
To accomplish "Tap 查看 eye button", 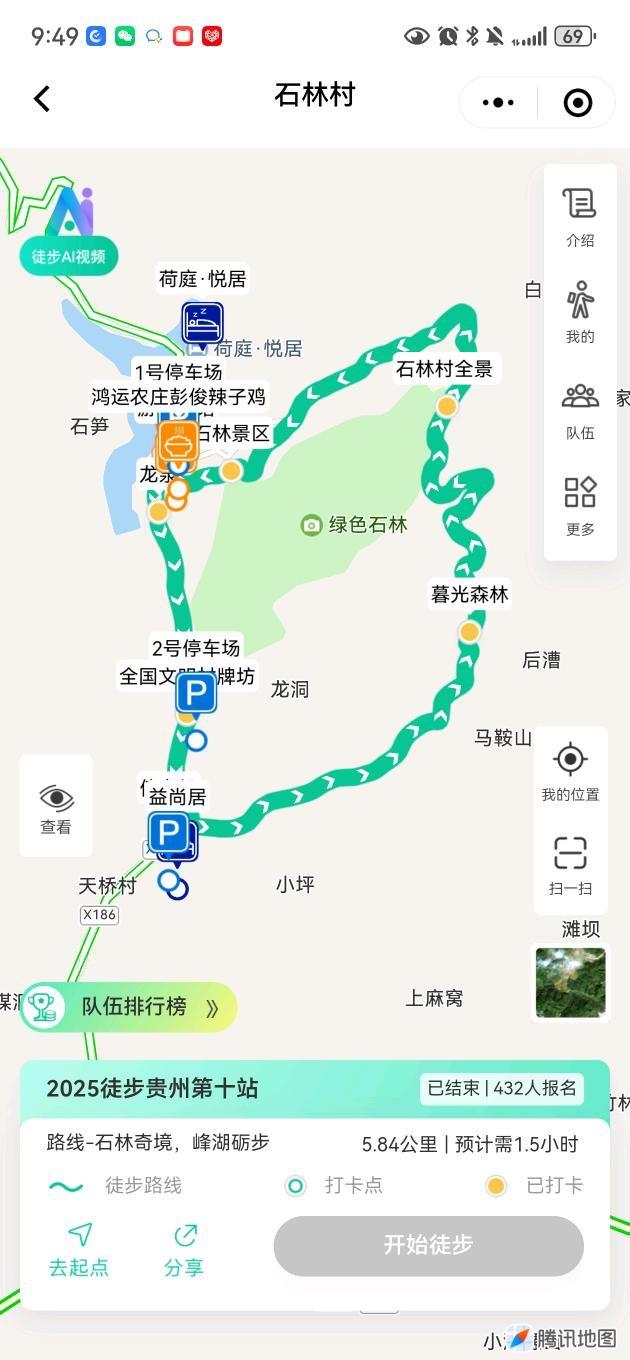I will coord(56,808).
